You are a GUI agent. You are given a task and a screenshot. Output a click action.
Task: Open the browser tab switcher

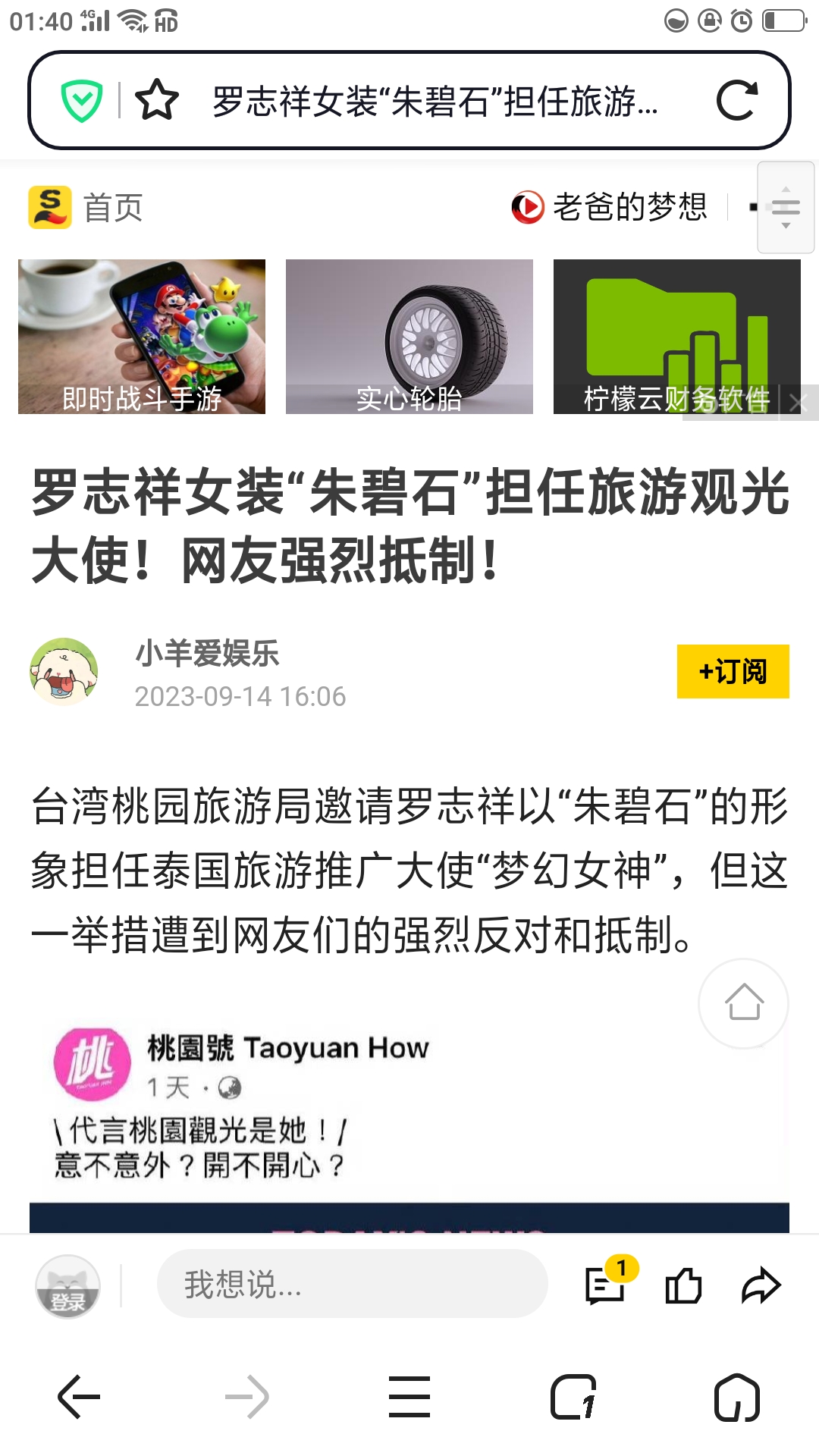pyautogui.click(x=573, y=1396)
